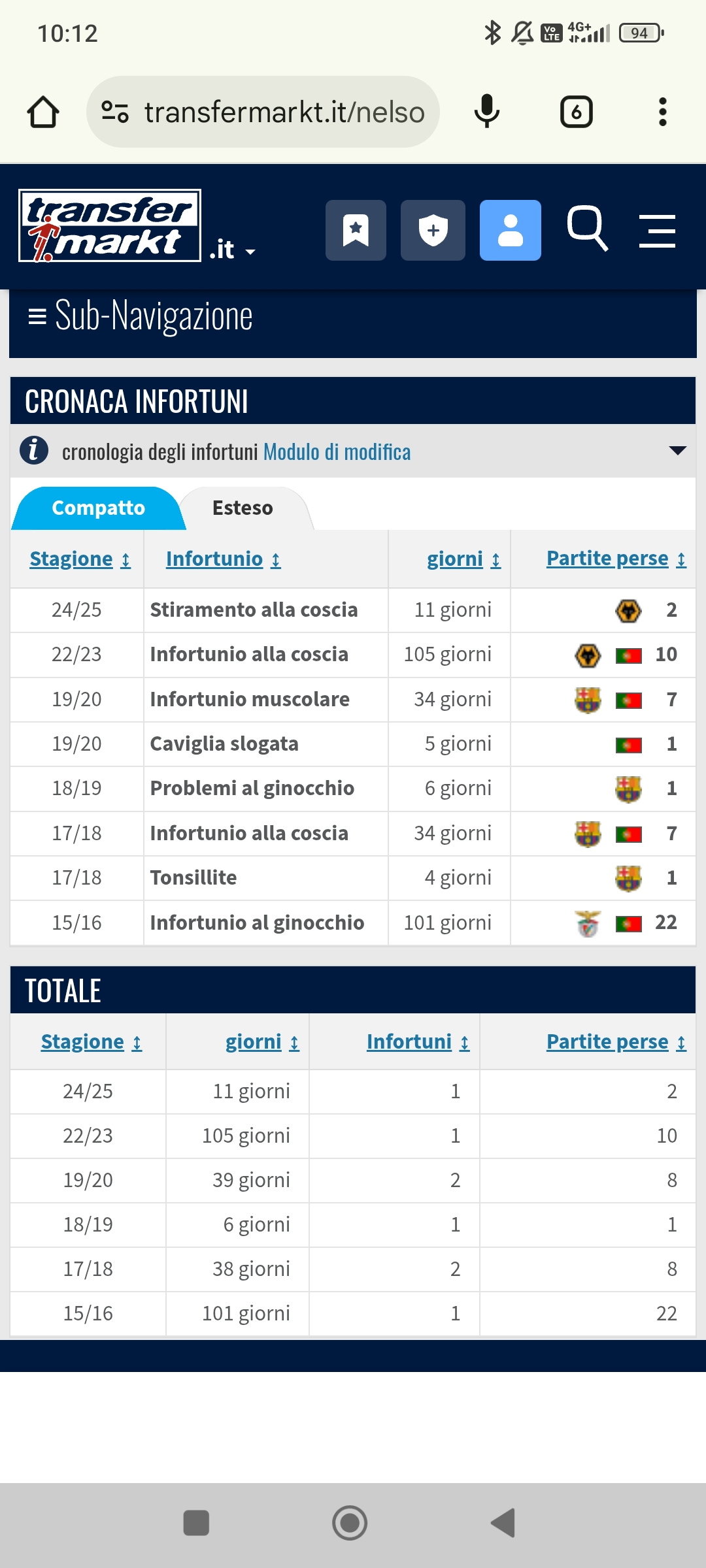The width and height of the screenshot is (706, 1568).
Task: Go back with system back button
Action: point(503,1523)
